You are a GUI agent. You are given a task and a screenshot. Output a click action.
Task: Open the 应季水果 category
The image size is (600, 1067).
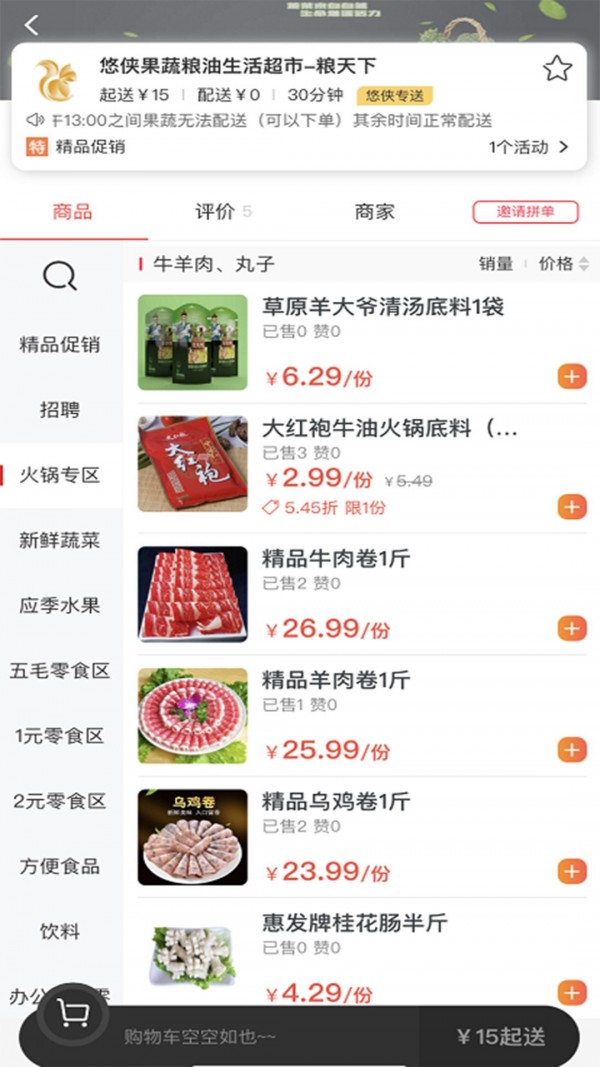click(x=60, y=606)
